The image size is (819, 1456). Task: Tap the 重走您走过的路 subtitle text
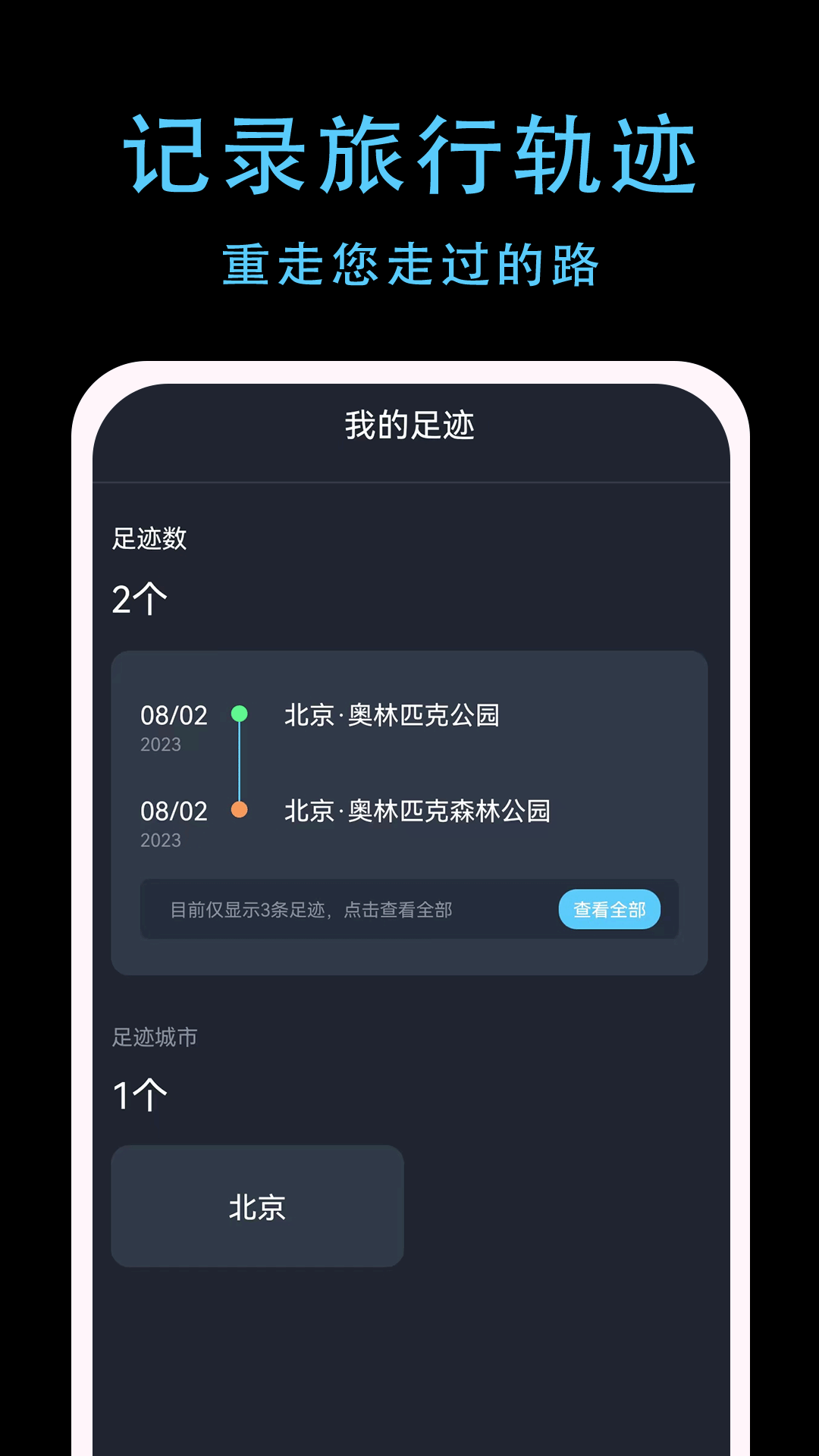pos(409,263)
